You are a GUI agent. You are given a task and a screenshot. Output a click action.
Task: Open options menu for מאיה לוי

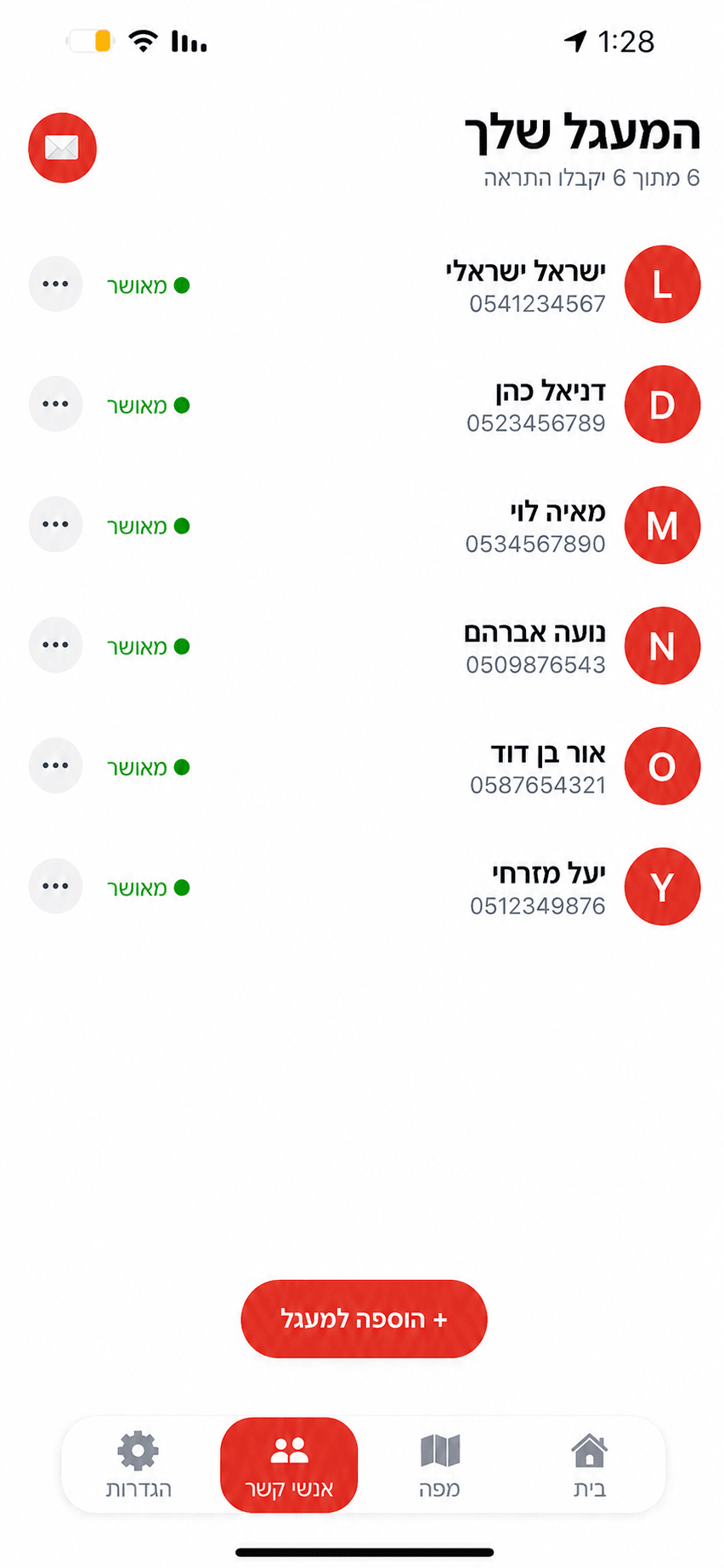(x=55, y=524)
